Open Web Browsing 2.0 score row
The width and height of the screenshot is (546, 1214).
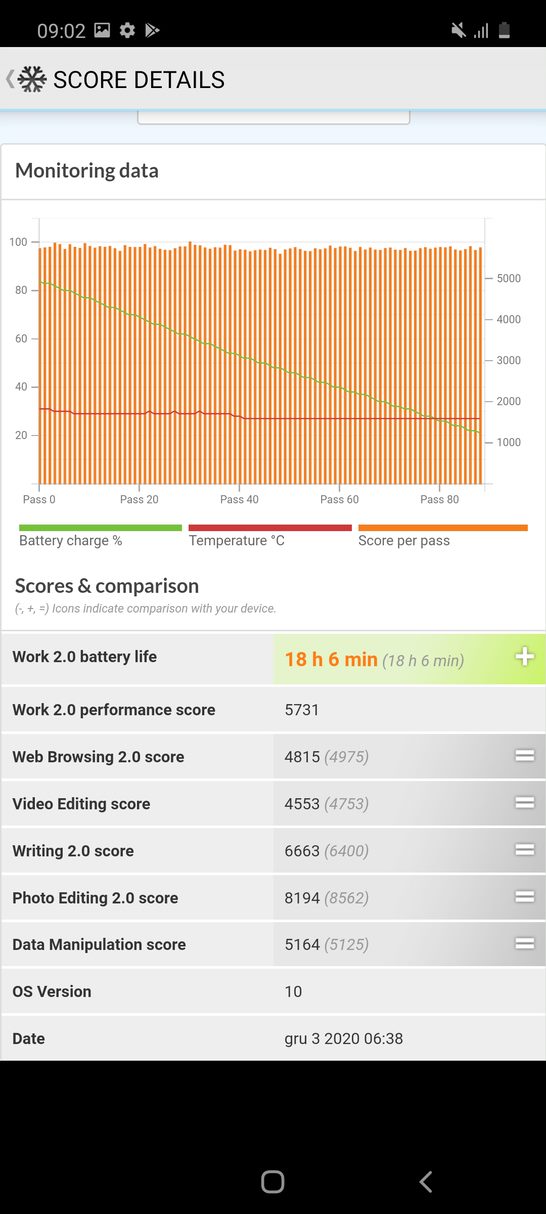tap(273, 757)
